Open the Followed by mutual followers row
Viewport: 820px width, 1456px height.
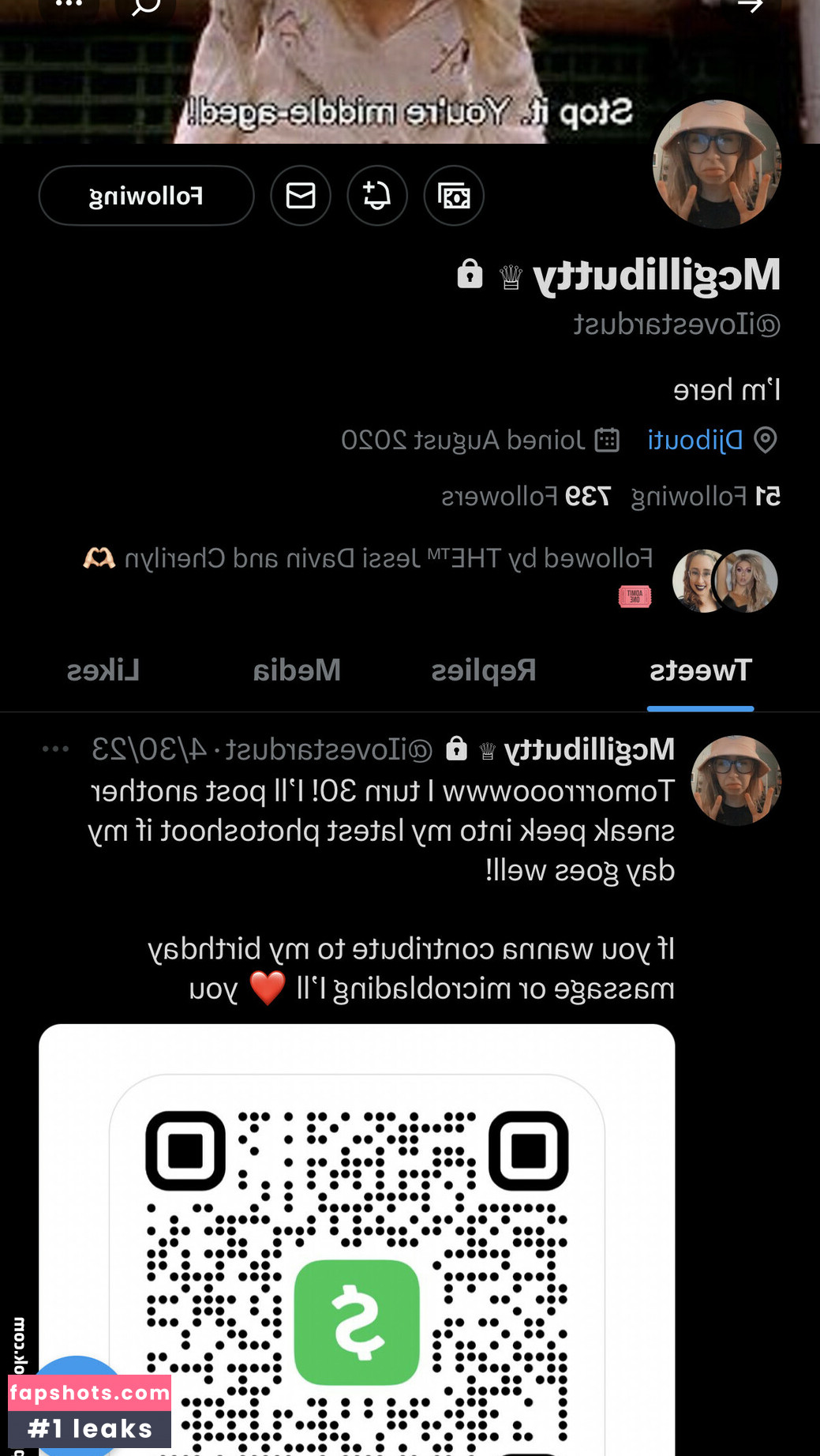tap(388, 559)
